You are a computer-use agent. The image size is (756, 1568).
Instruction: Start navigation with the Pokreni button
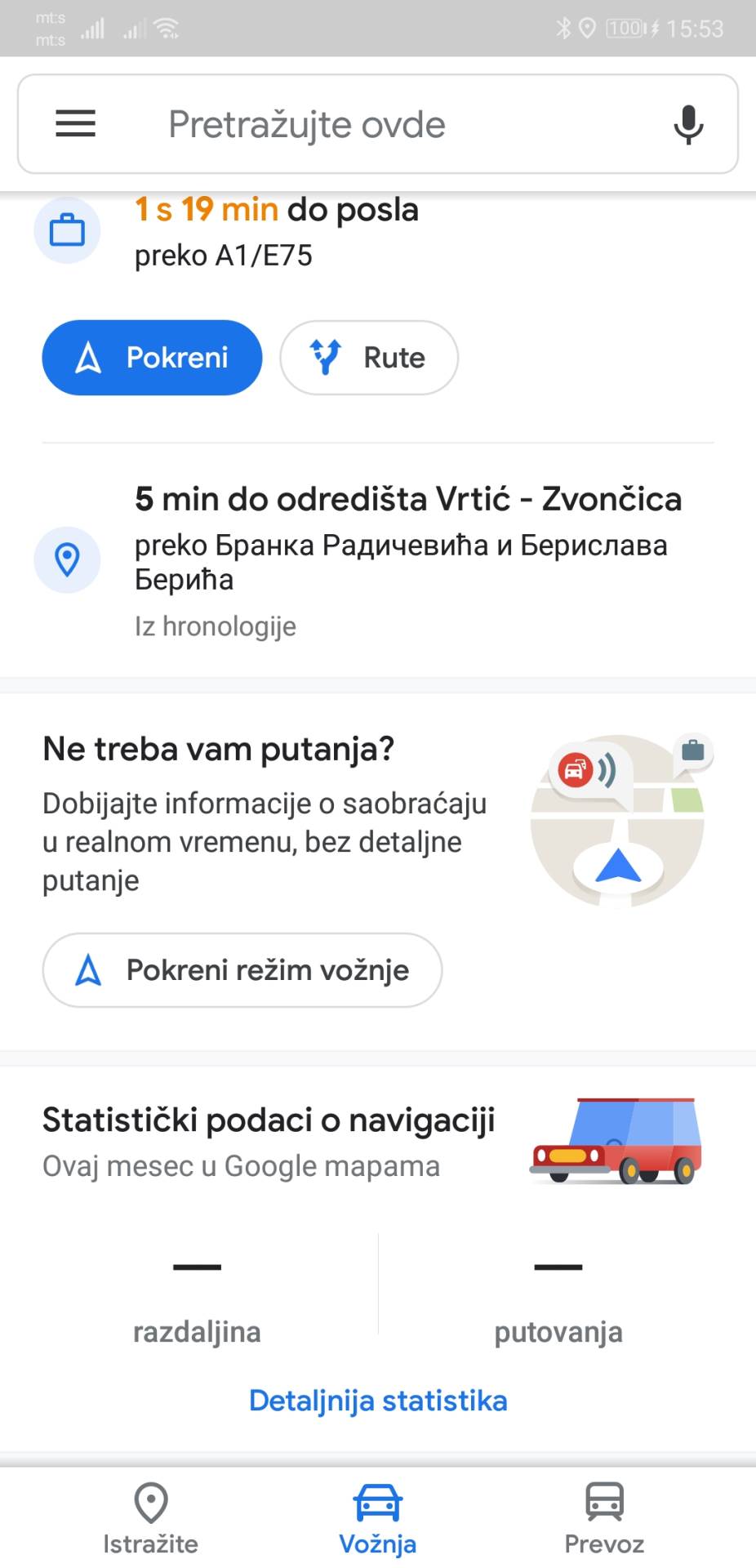(x=152, y=358)
